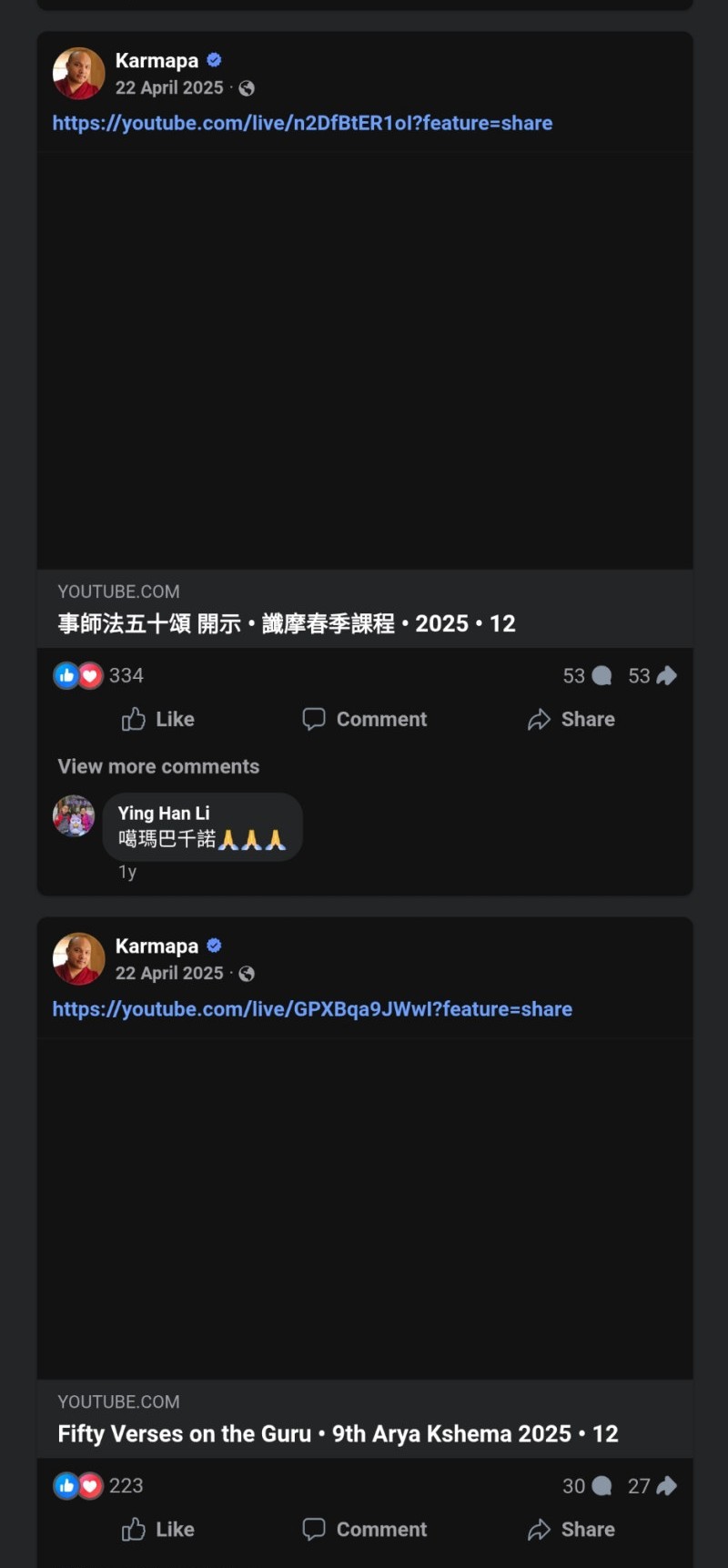The height and width of the screenshot is (1568, 728).
Task: Open Karmapa's profile from the first post
Action: click(x=157, y=61)
